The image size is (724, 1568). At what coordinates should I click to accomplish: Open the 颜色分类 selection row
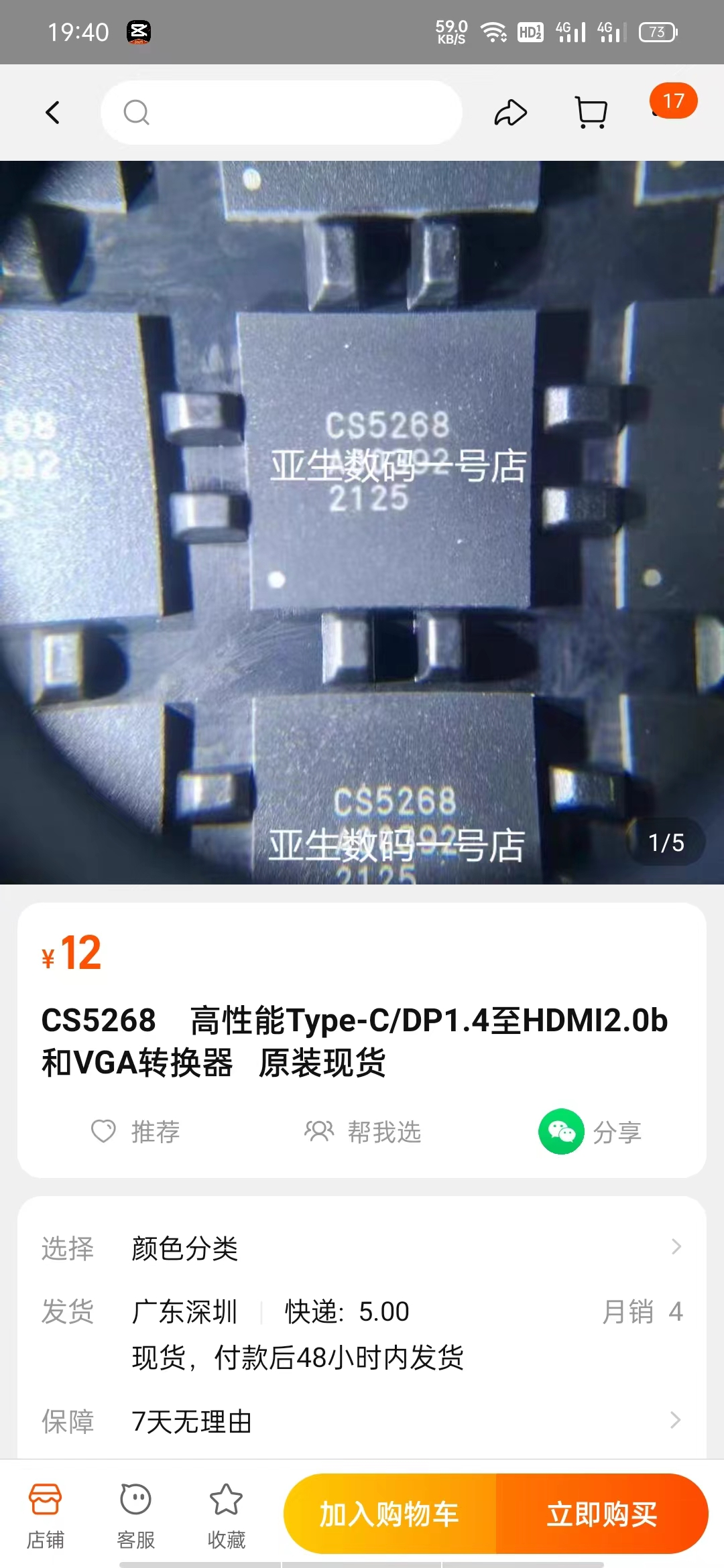[362, 1248]
